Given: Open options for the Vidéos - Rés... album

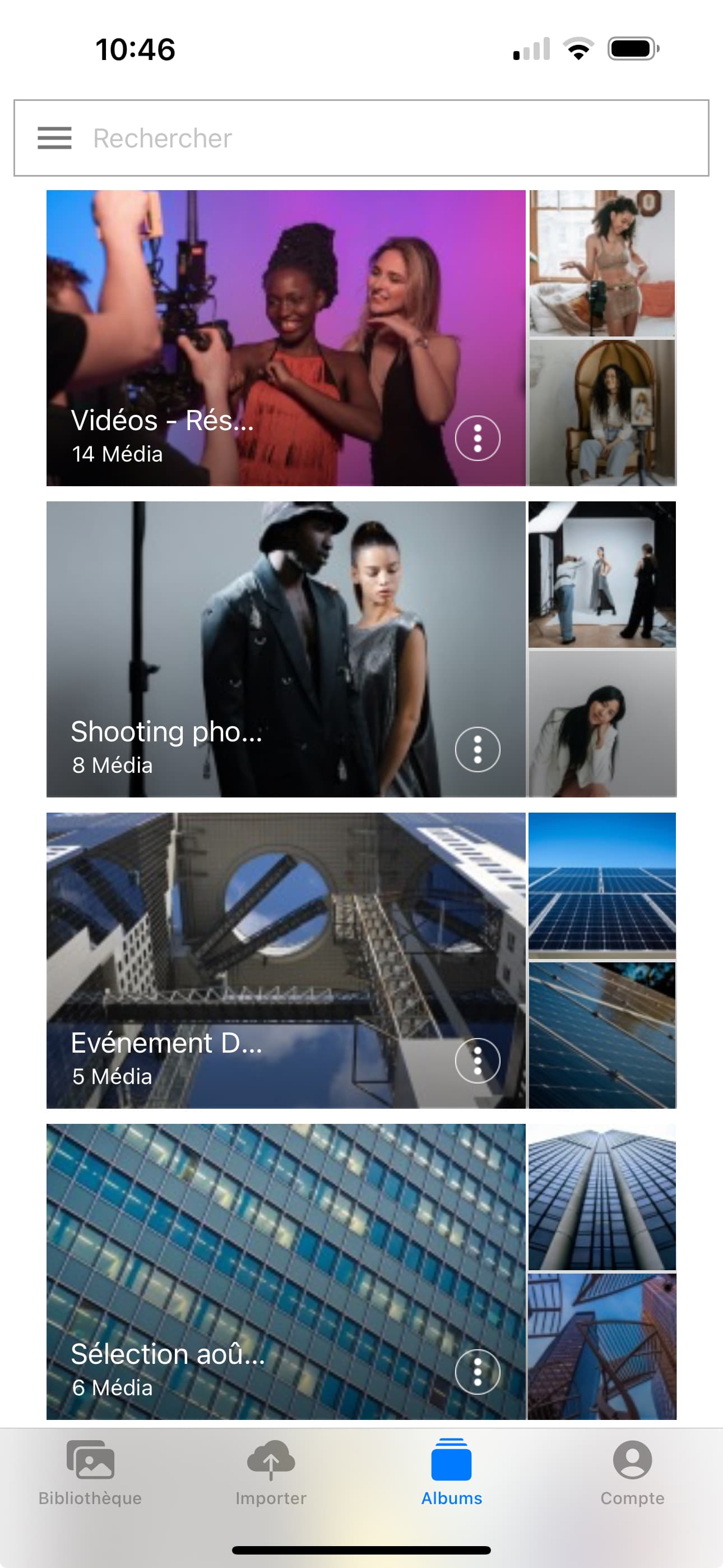Looking at the screenshot, I should tap(478, 438).
